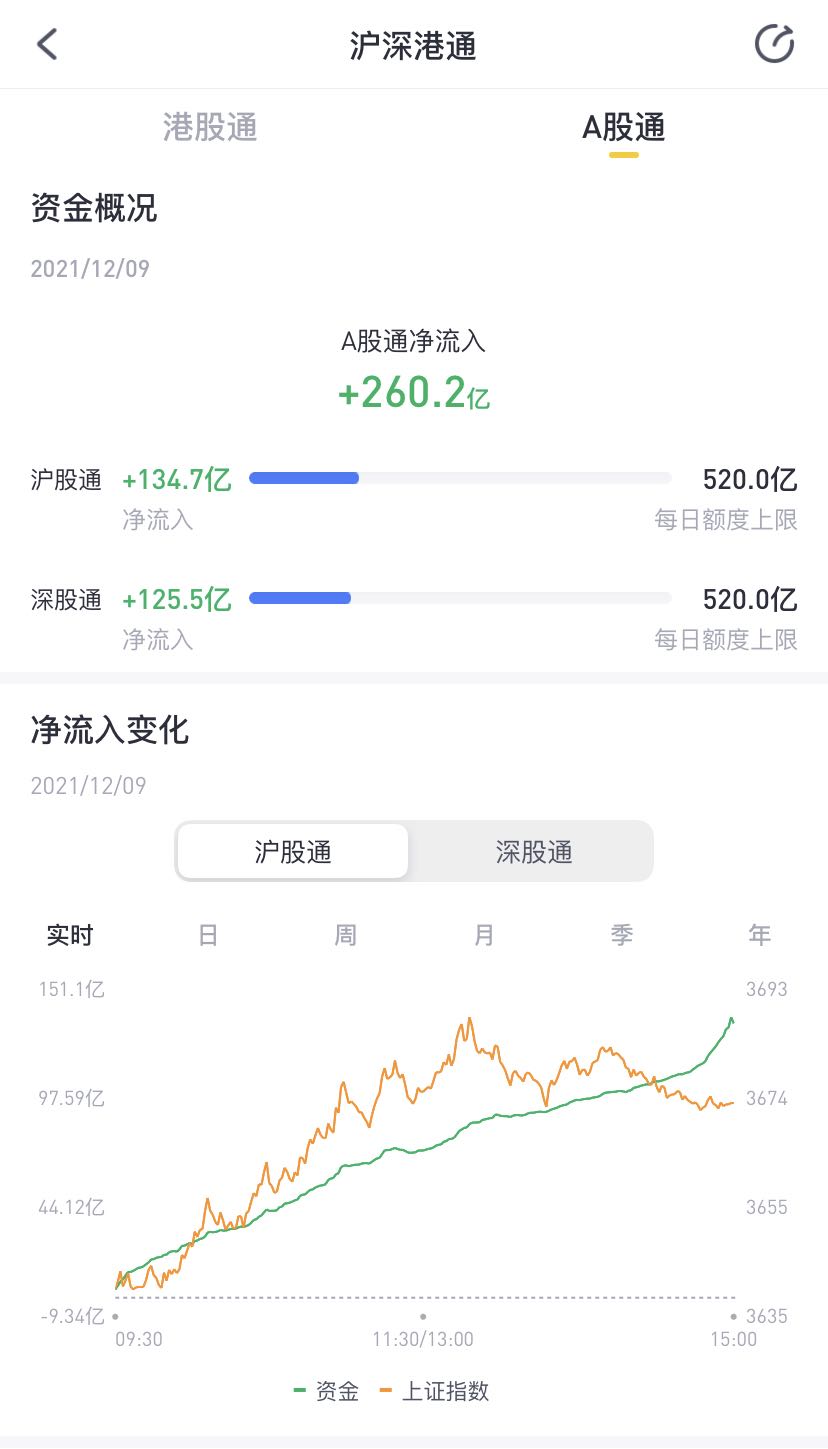Select the A股通 tab
The width and height of the screenshot is (828, 1449).
pos(624,128)
